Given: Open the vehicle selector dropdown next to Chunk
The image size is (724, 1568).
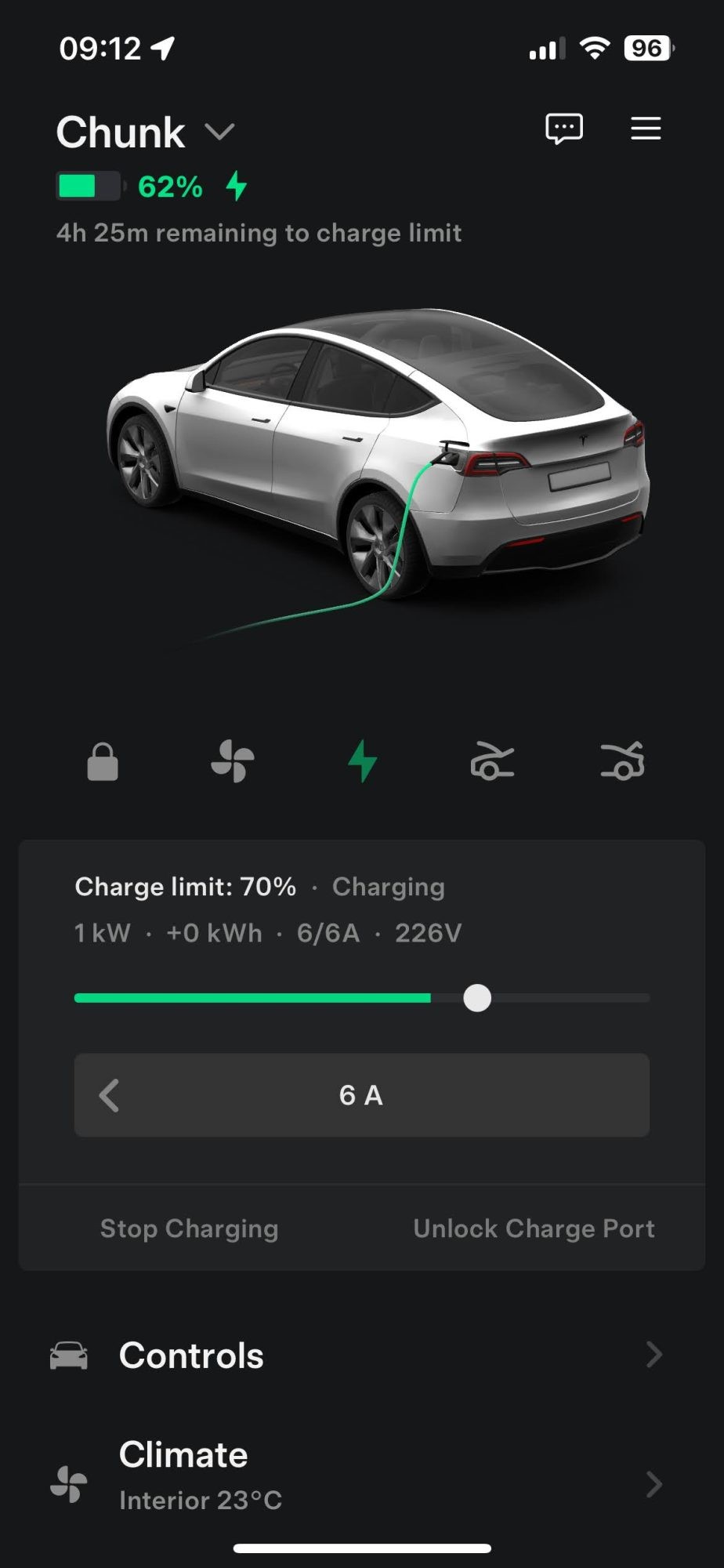Looking at the screenshot, I should point(219,132).
